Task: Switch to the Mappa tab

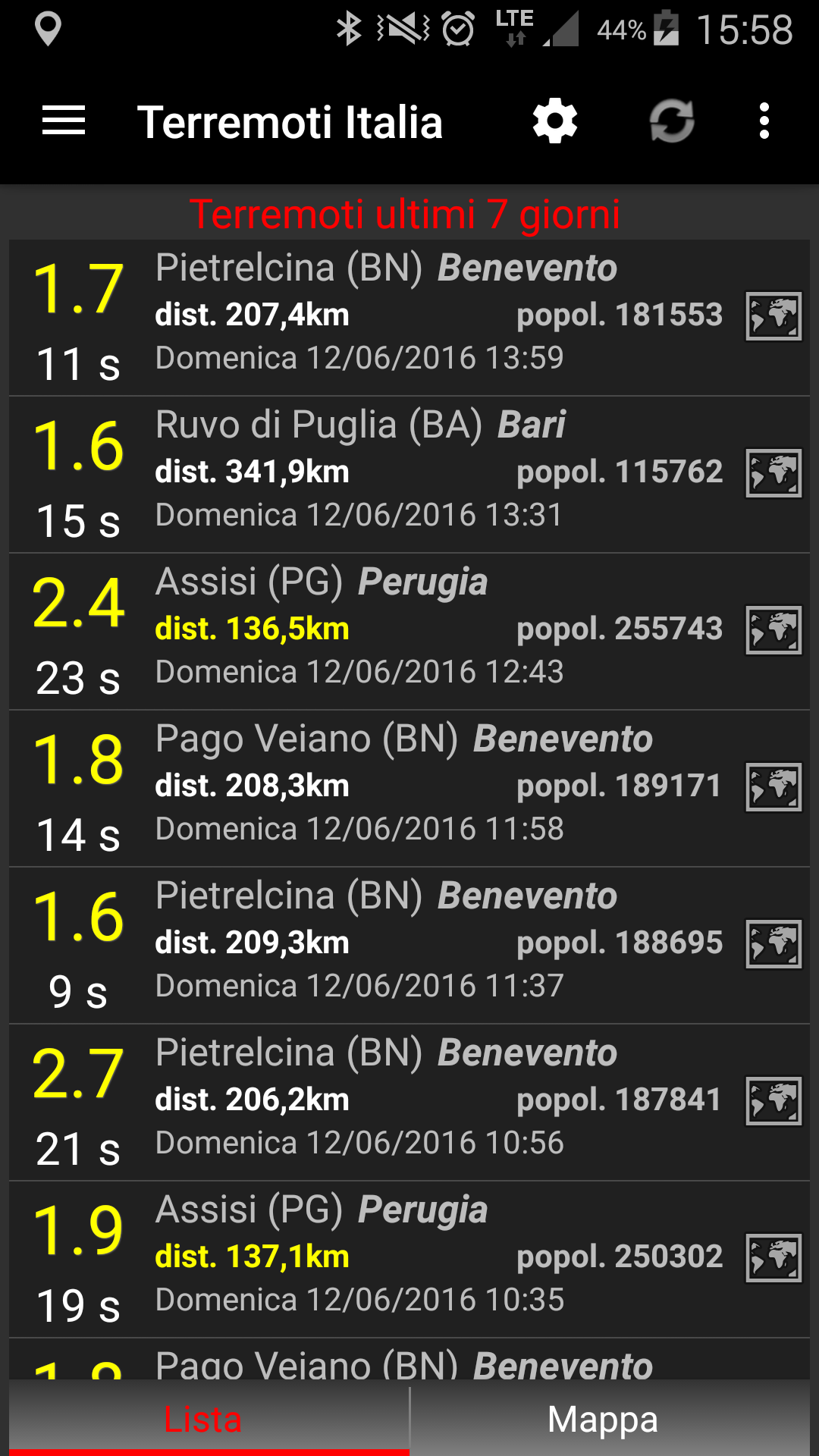Action: [603, 1420]
